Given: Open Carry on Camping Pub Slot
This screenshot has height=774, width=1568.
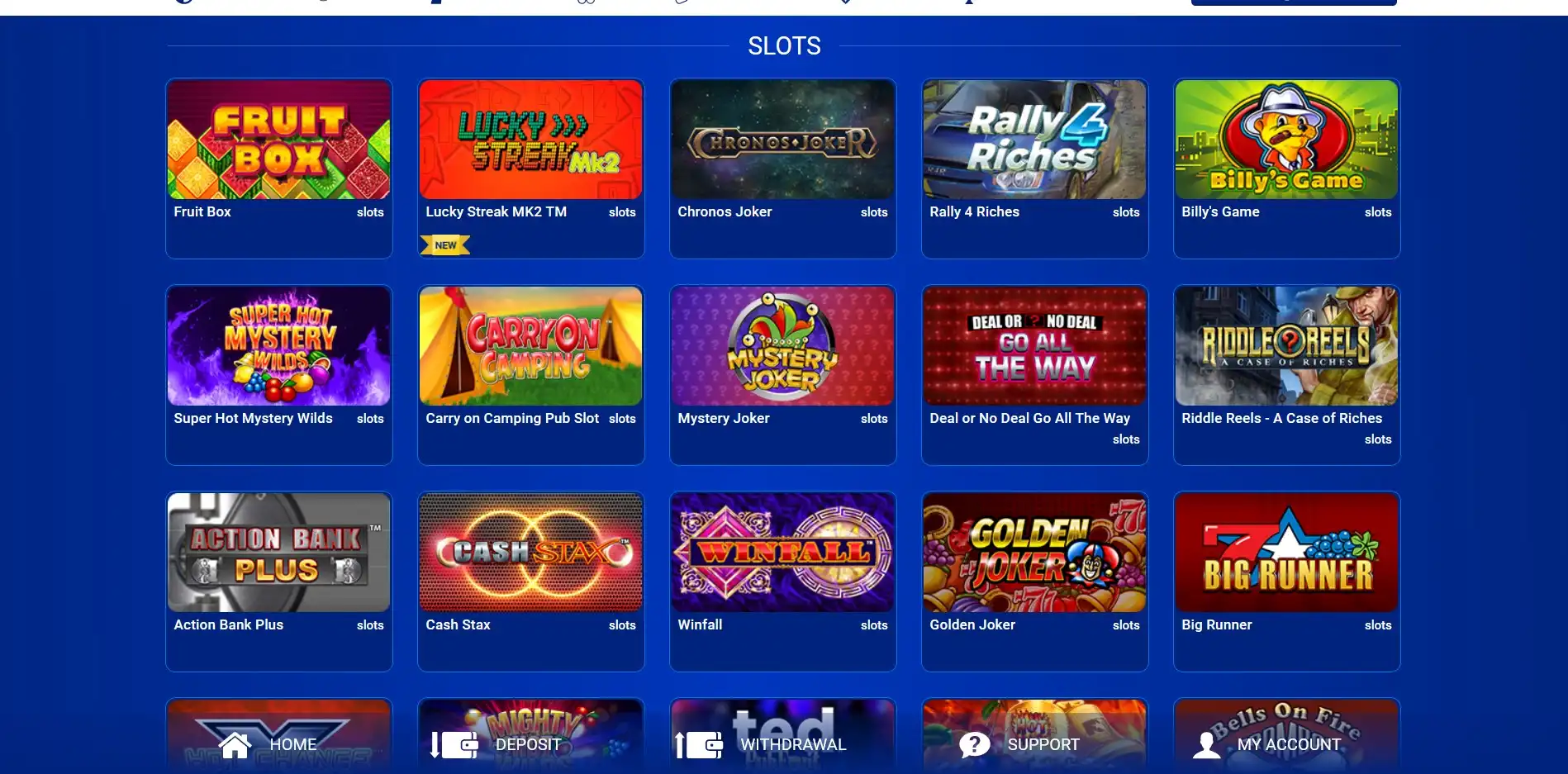Looking at the screenshot, I should click(x=530, y=347).
